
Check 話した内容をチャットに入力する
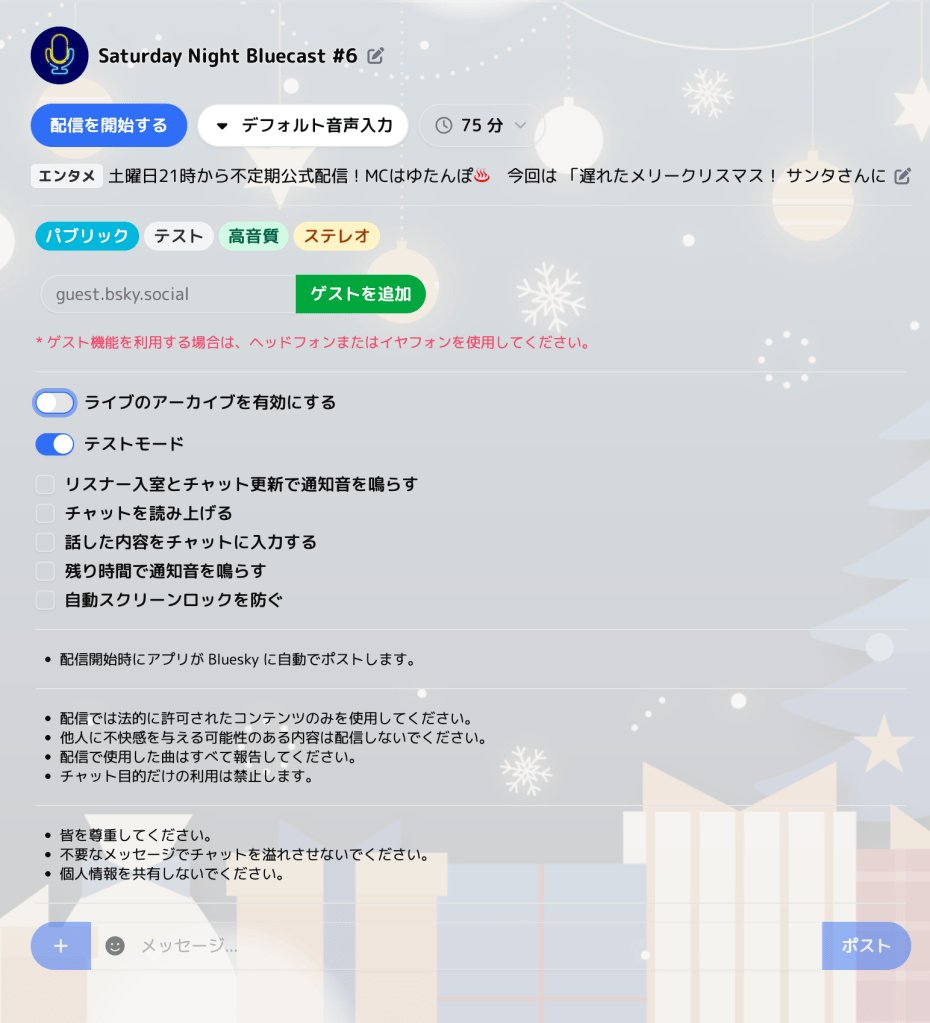(45, 543)
